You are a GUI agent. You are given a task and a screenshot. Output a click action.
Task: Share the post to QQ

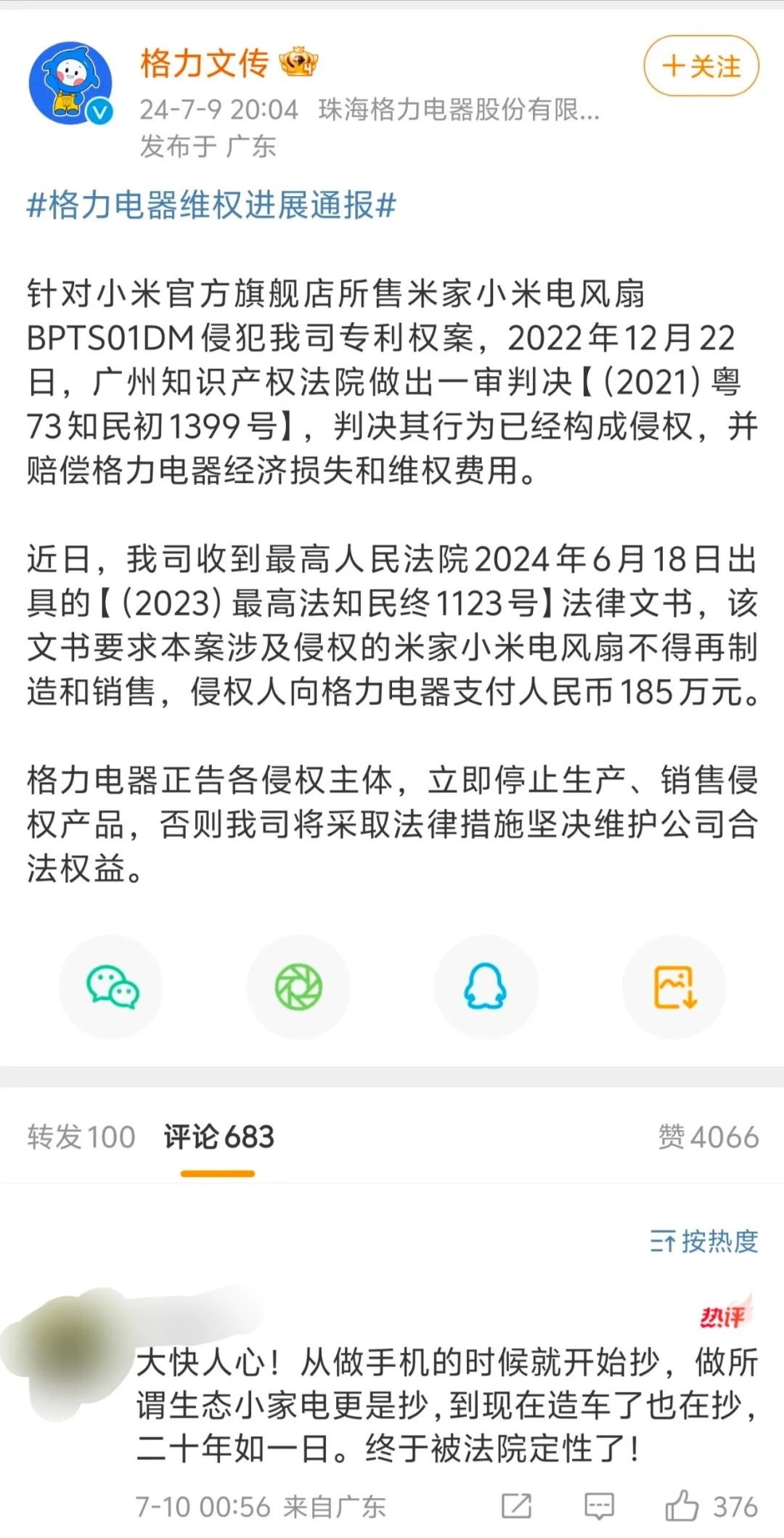tap(486, 986)
